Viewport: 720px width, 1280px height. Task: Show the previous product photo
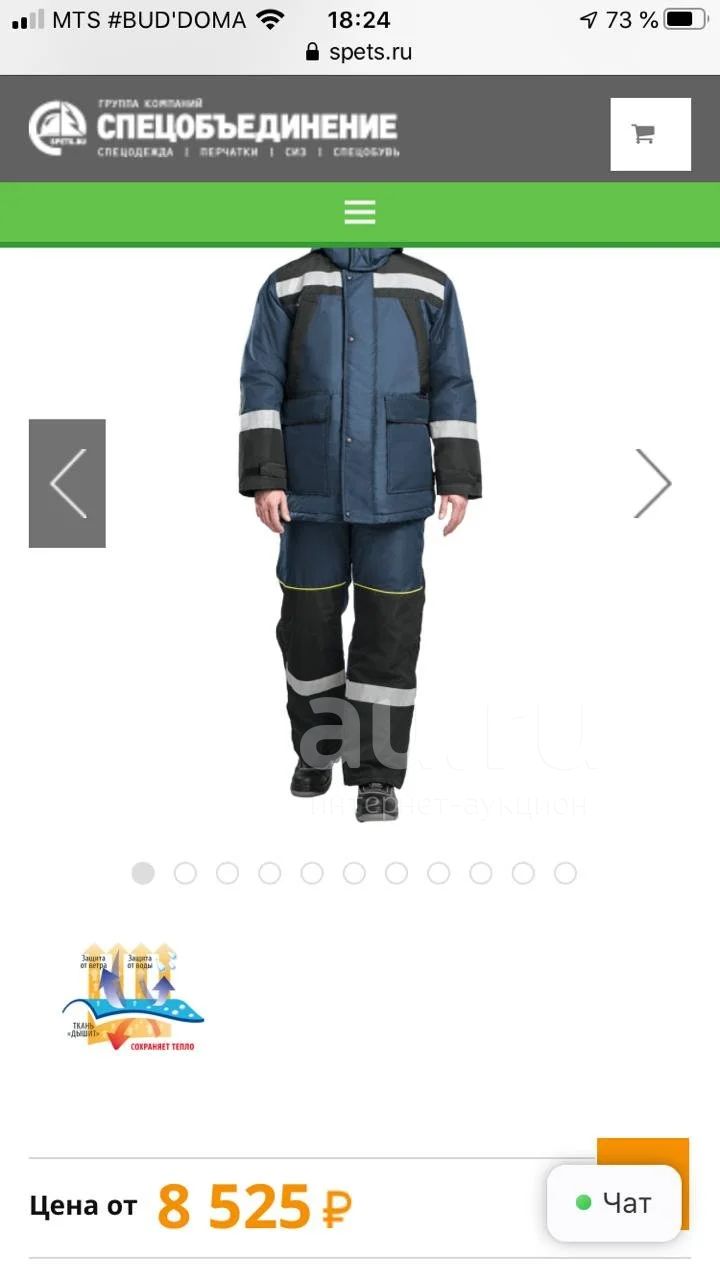pyautogui.click(x=67, y=483)
